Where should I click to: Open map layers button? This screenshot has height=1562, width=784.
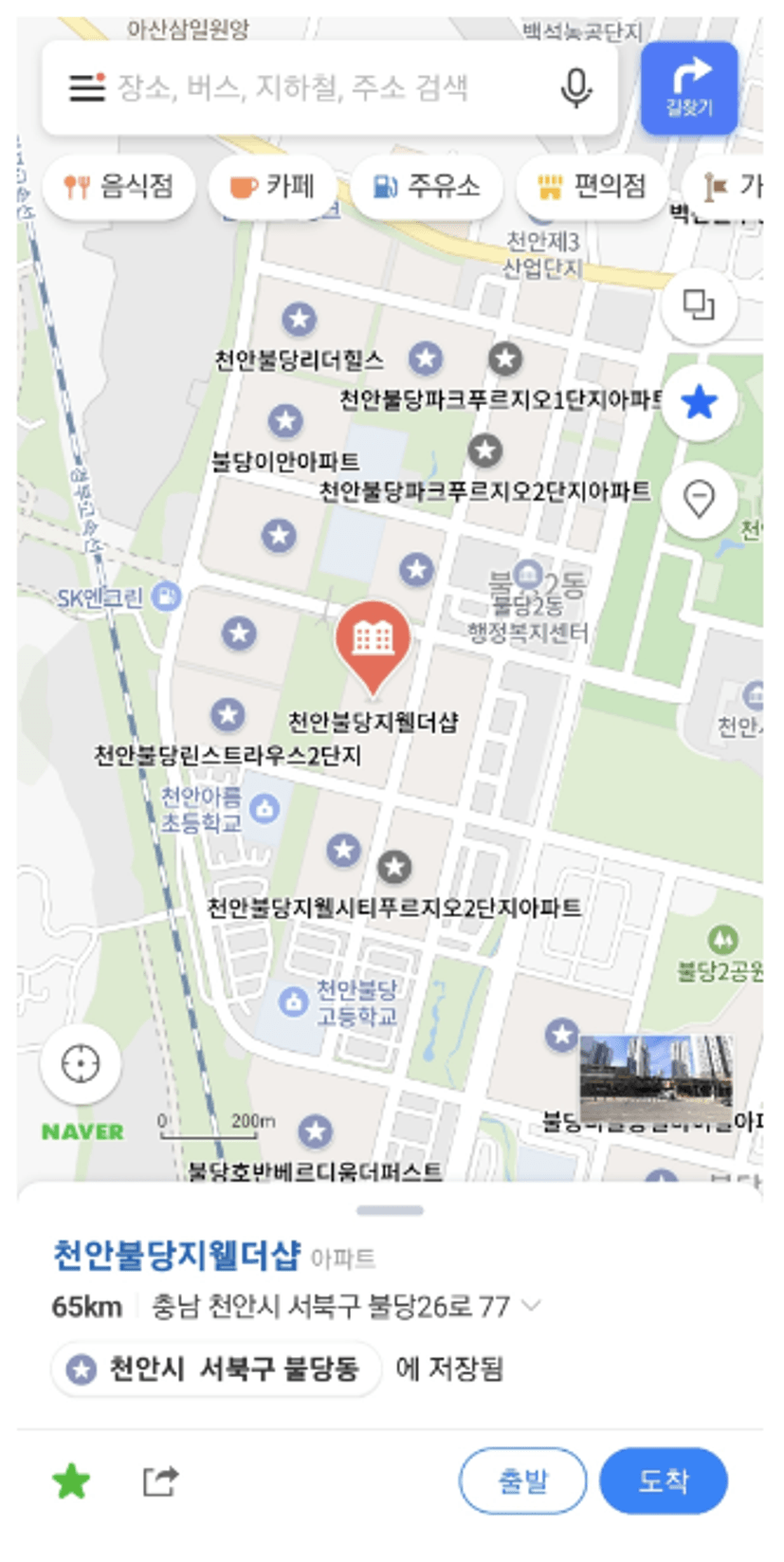[x=699, y=305]
